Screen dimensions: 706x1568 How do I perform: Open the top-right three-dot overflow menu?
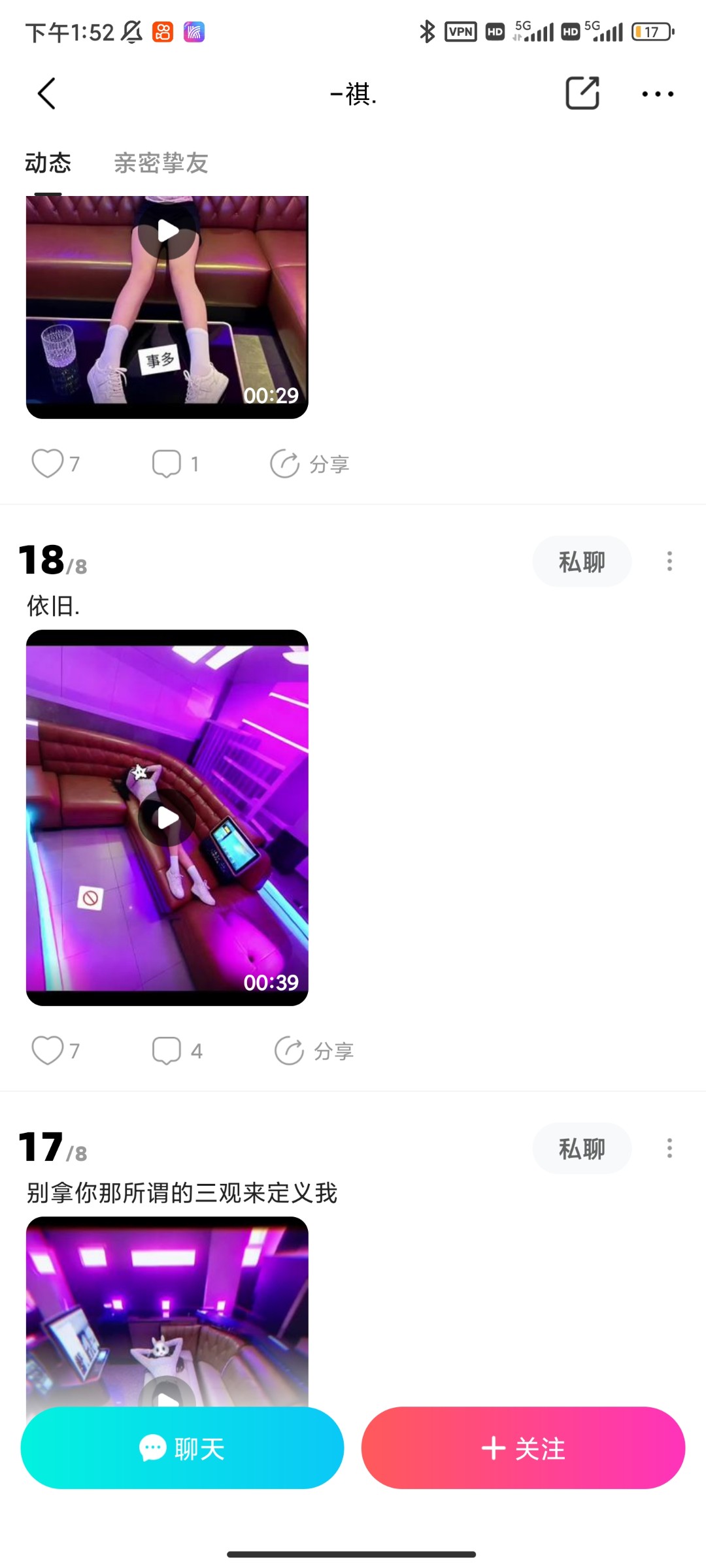tap(657, 94)
